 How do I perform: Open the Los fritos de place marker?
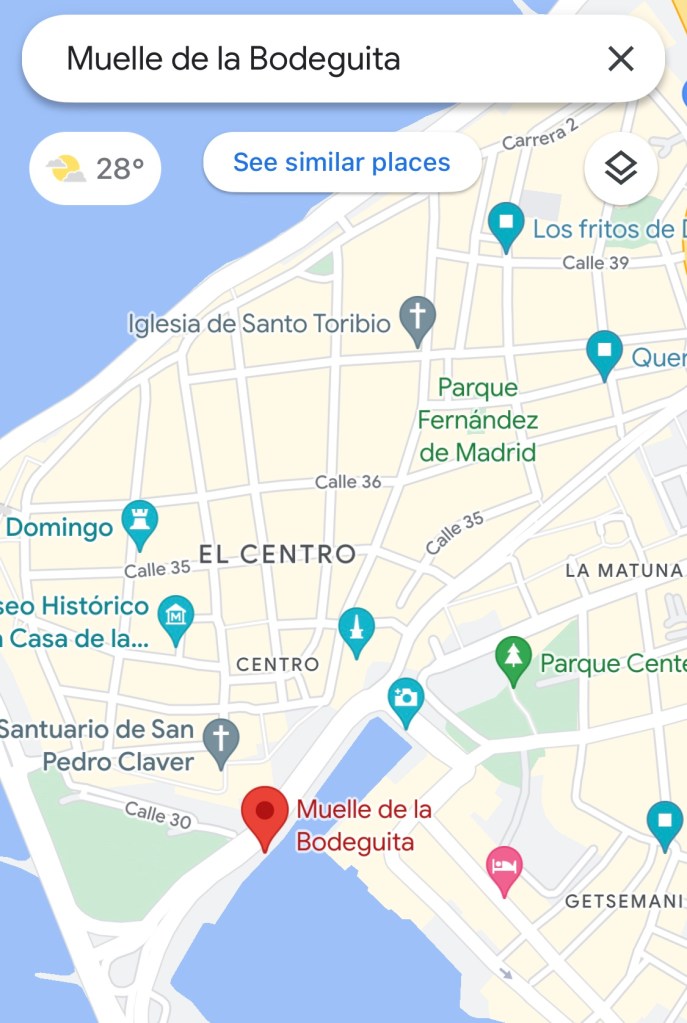click(x=506, y=228)
